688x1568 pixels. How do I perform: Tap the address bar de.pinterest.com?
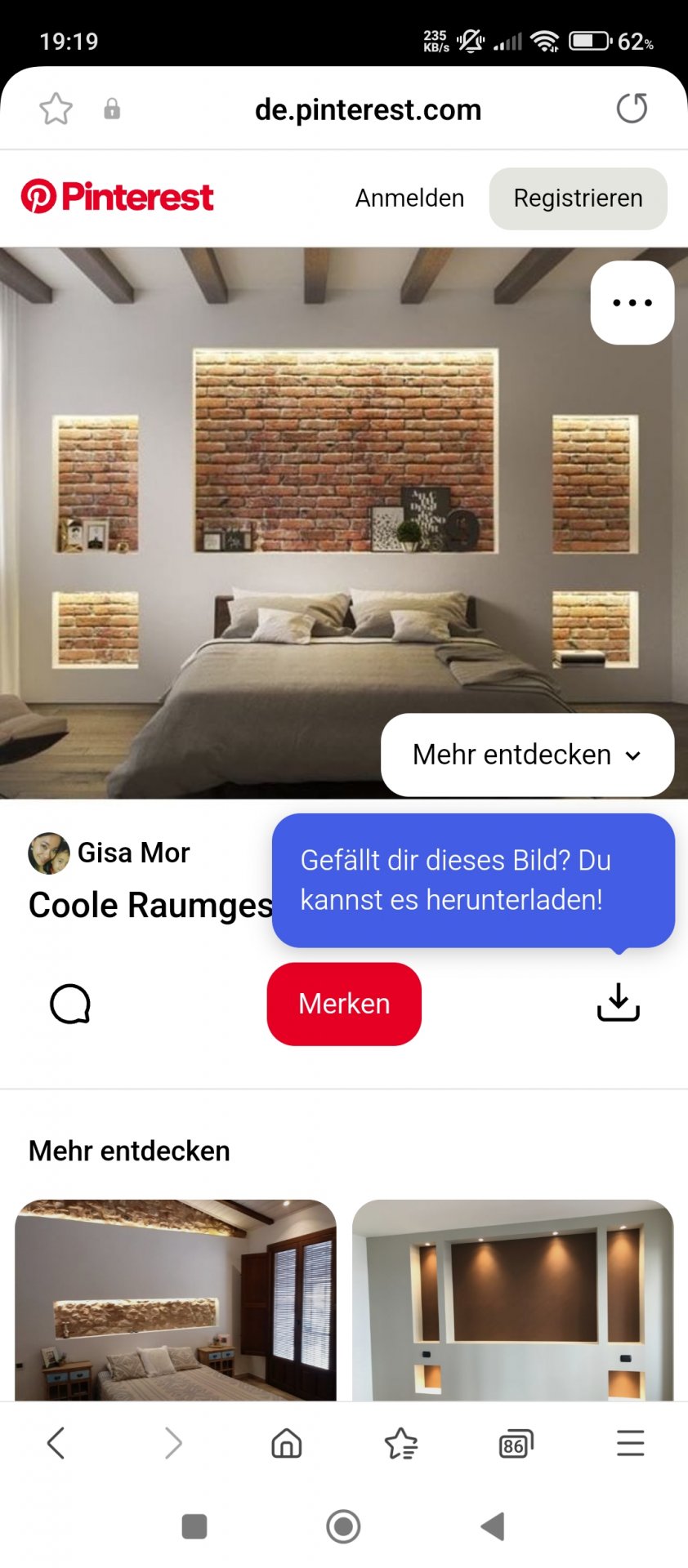click(x=368, y=109)
